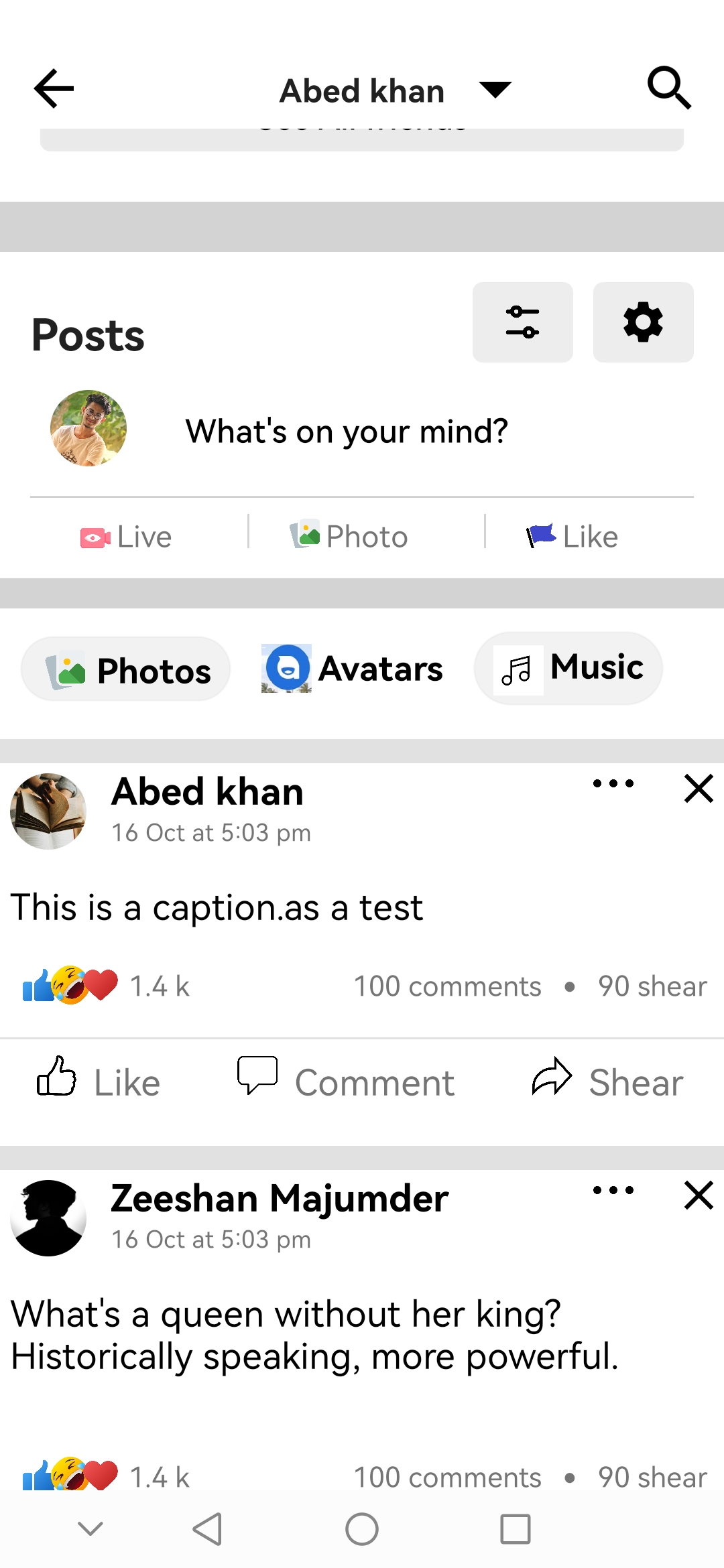Open the posts filter icon
Screen dimensions: 724x1568
522,322
